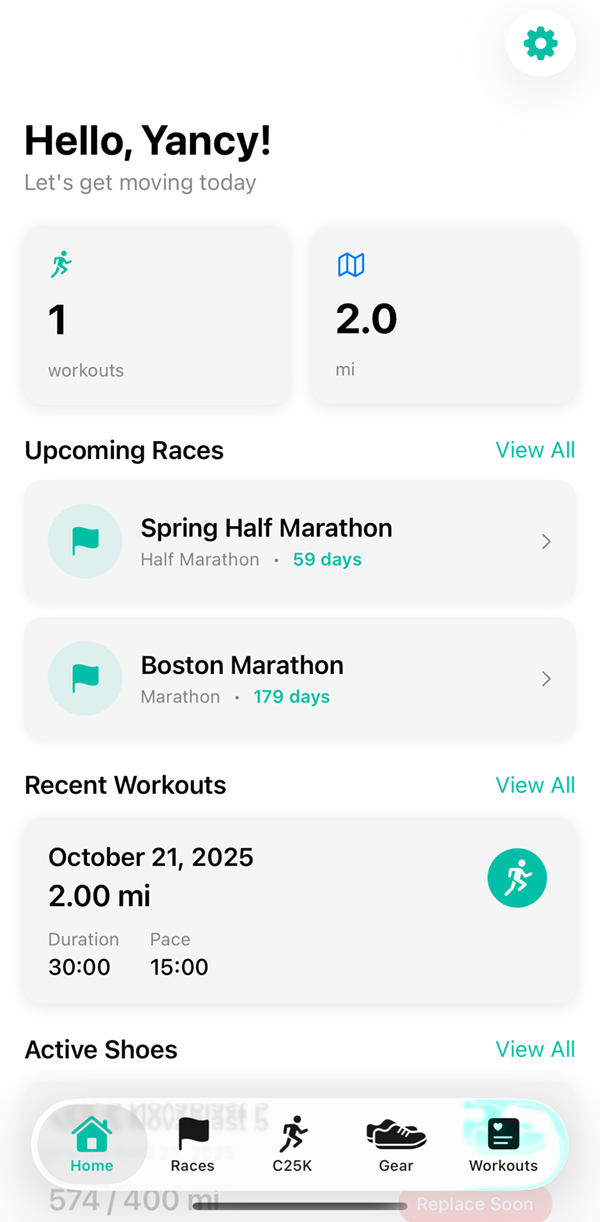Viewport: 600px width, 1222px height.
Task: Tap the Home tab
Action: click(91, 1144)
